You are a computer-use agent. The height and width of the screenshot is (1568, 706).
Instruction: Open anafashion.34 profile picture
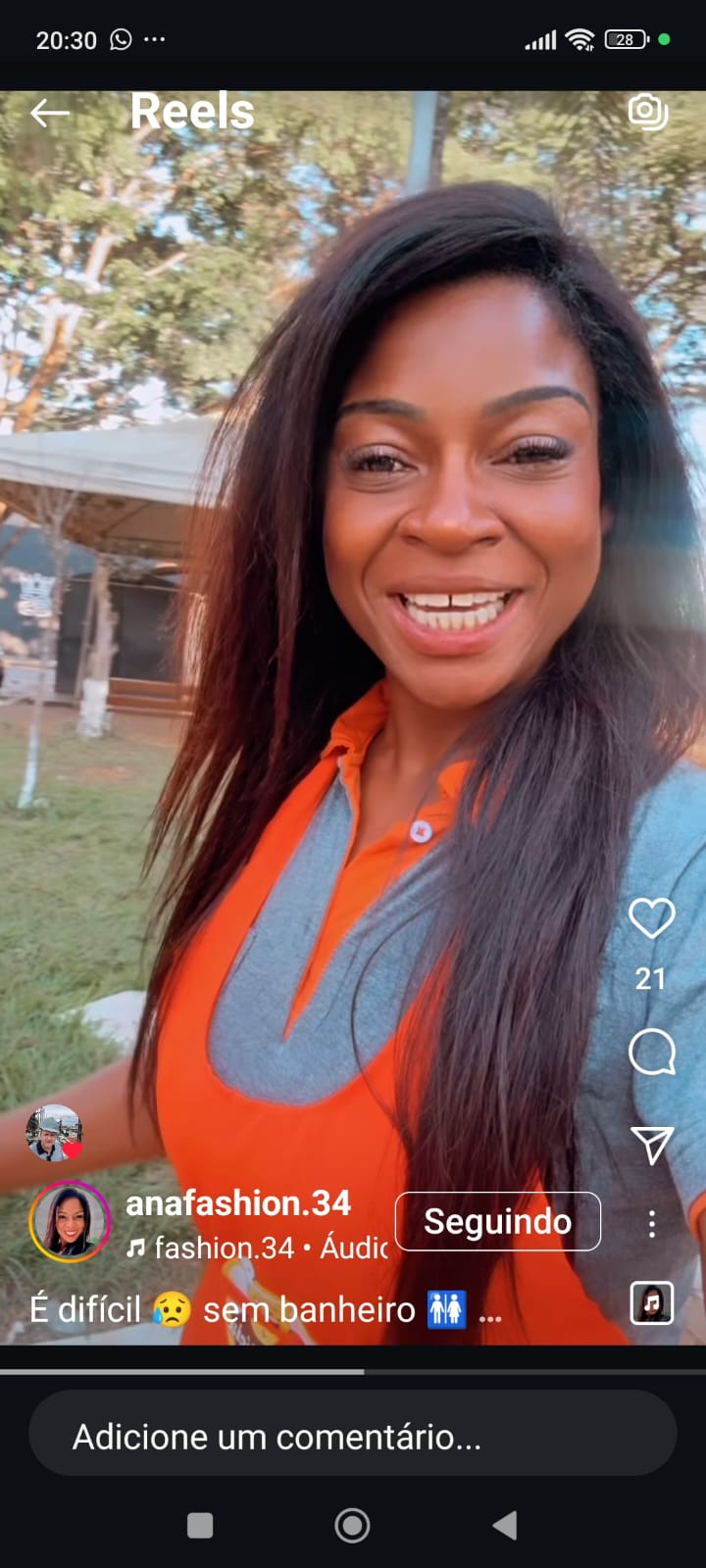point(70,1221)
